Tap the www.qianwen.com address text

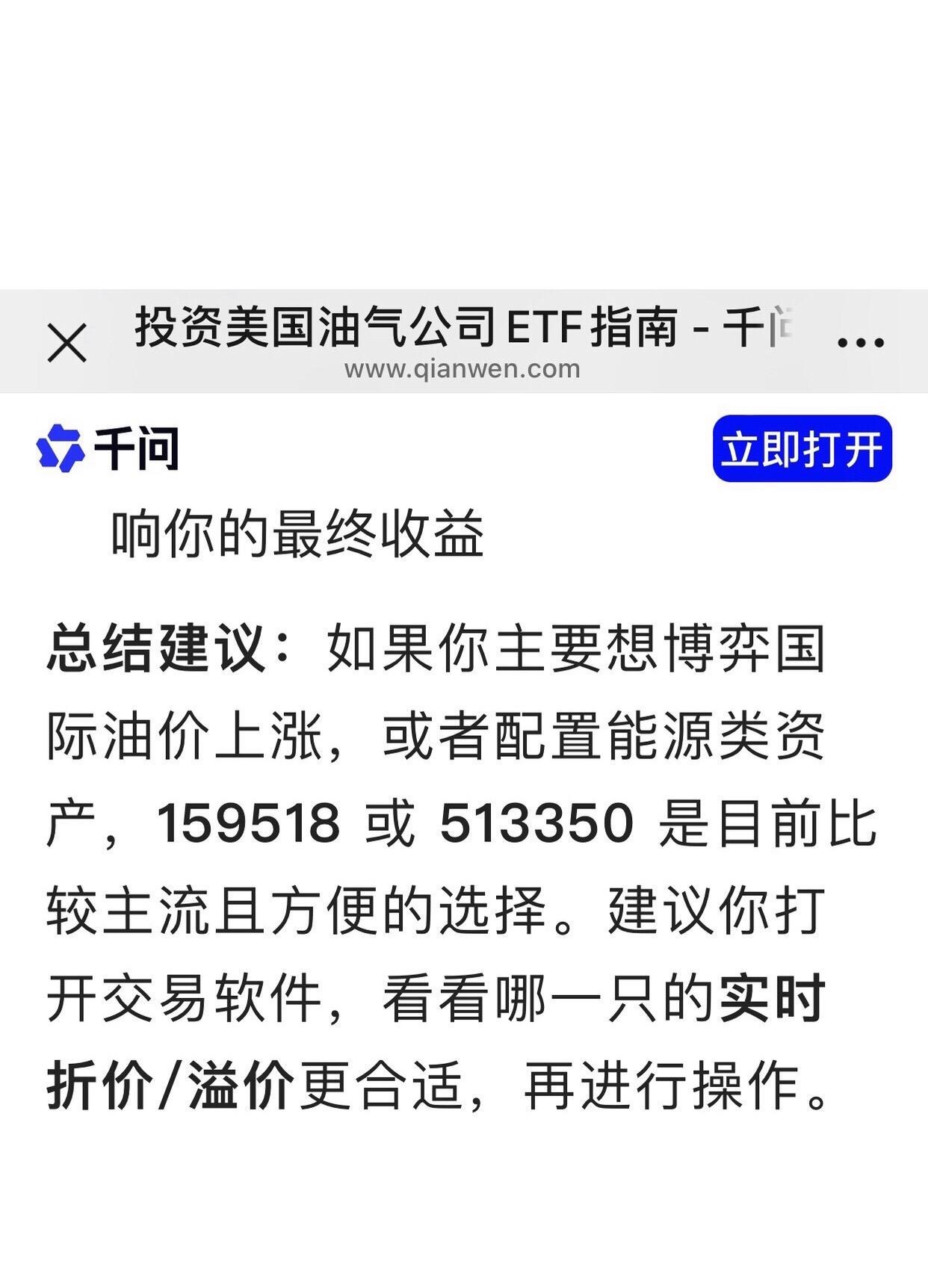pyautogui.click(x=462, y=368)
